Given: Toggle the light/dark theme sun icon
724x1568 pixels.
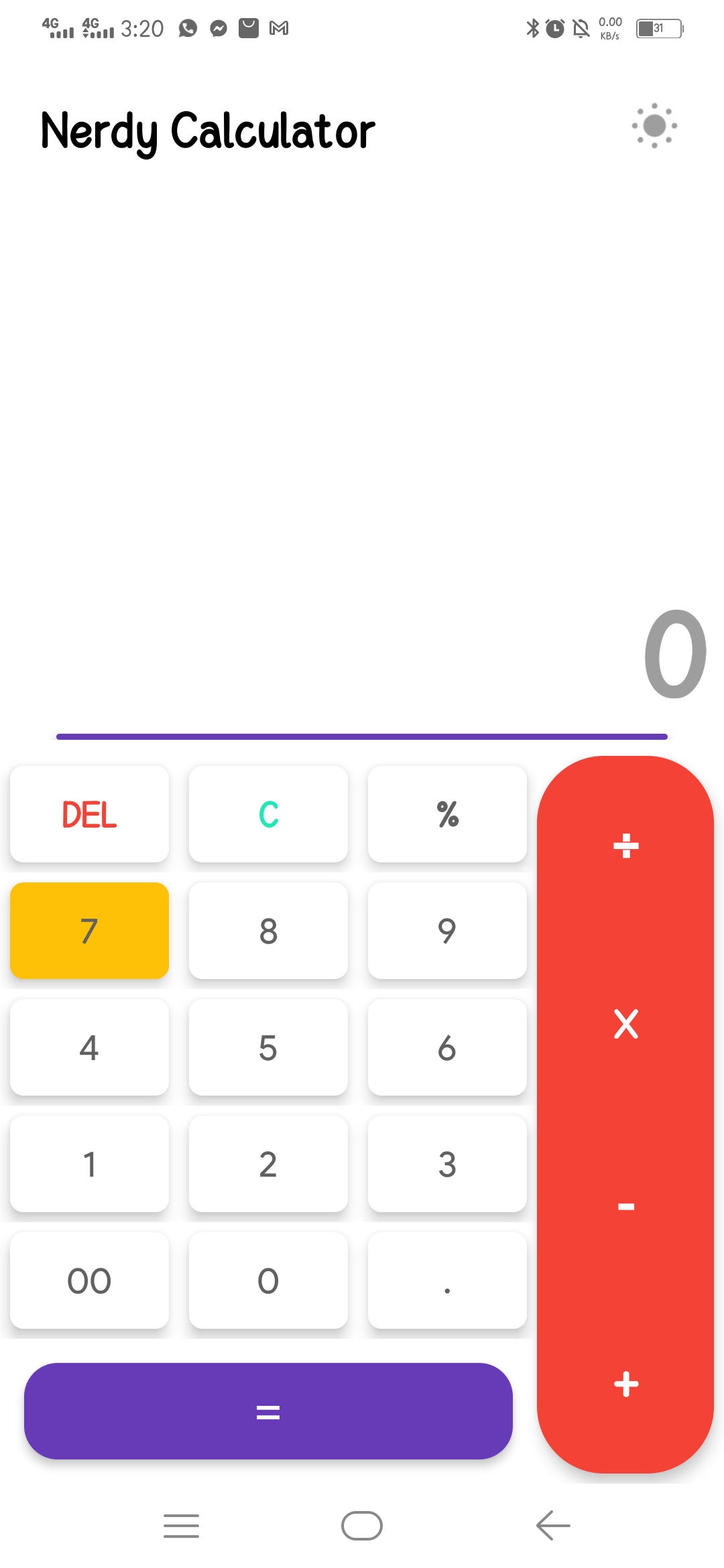Looking at the screenshot, I should pos(654,126).
